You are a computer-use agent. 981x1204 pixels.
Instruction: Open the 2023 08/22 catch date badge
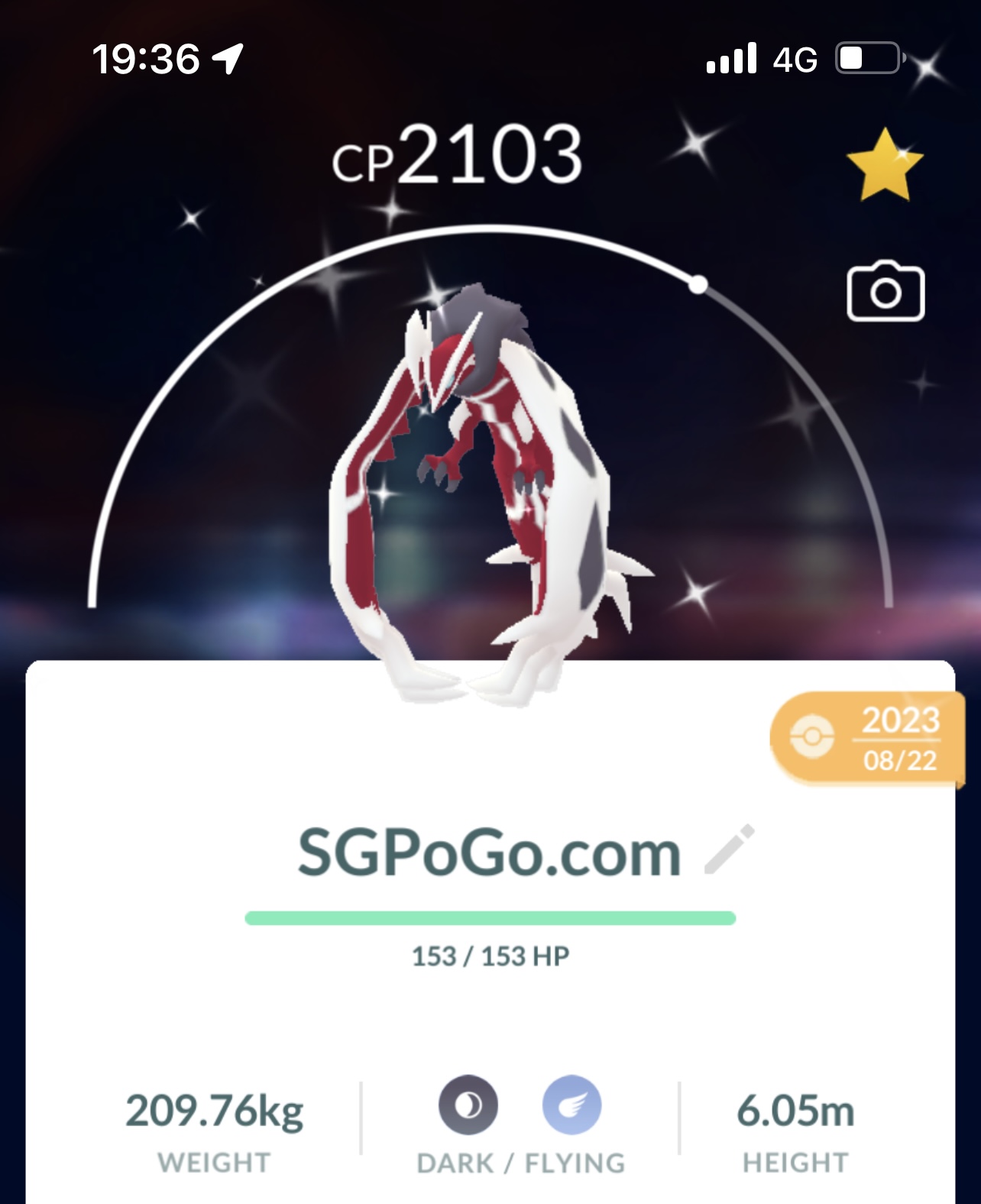pos(867,739)
